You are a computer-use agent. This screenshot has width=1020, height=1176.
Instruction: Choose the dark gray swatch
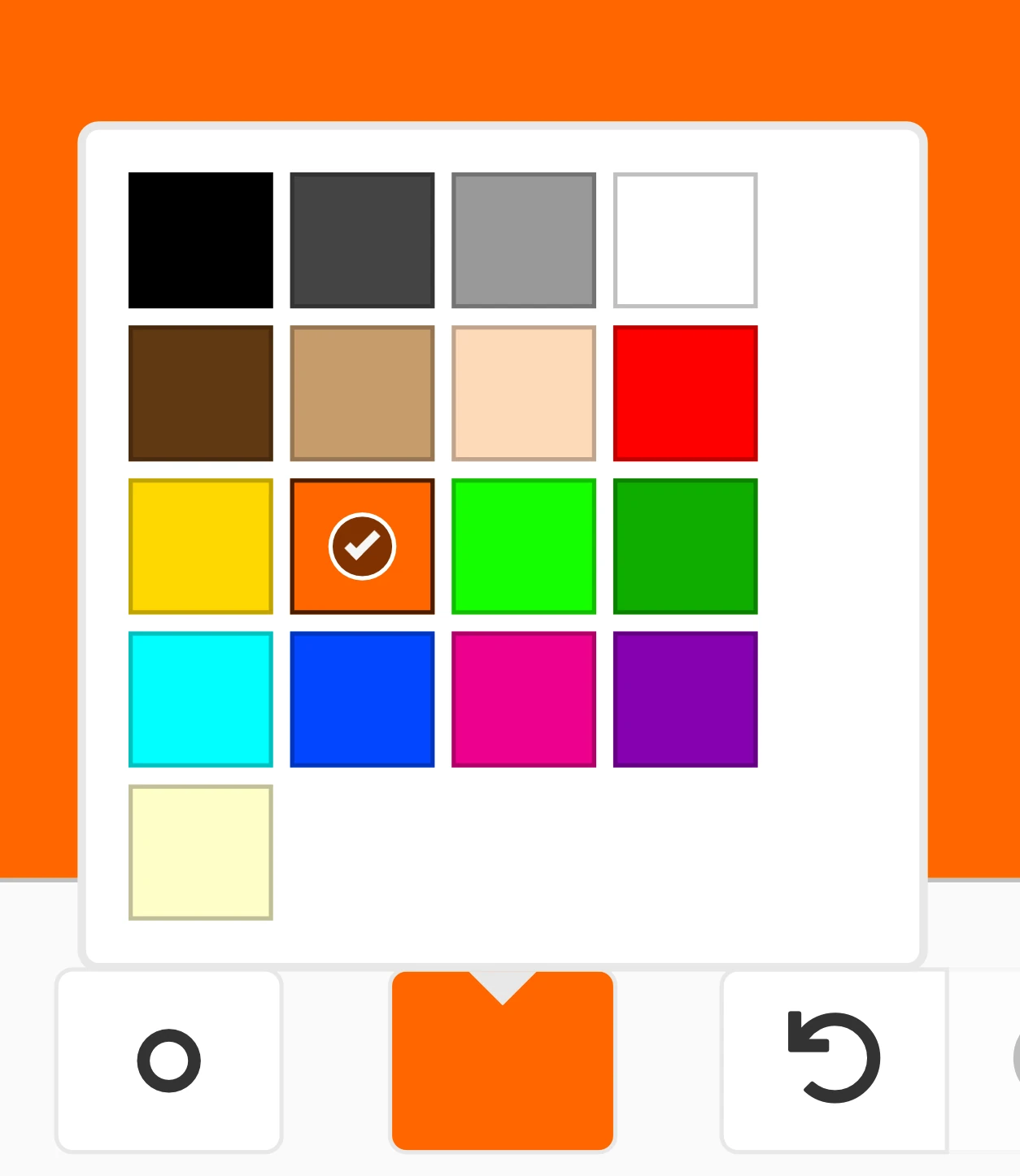coord(362,240)
